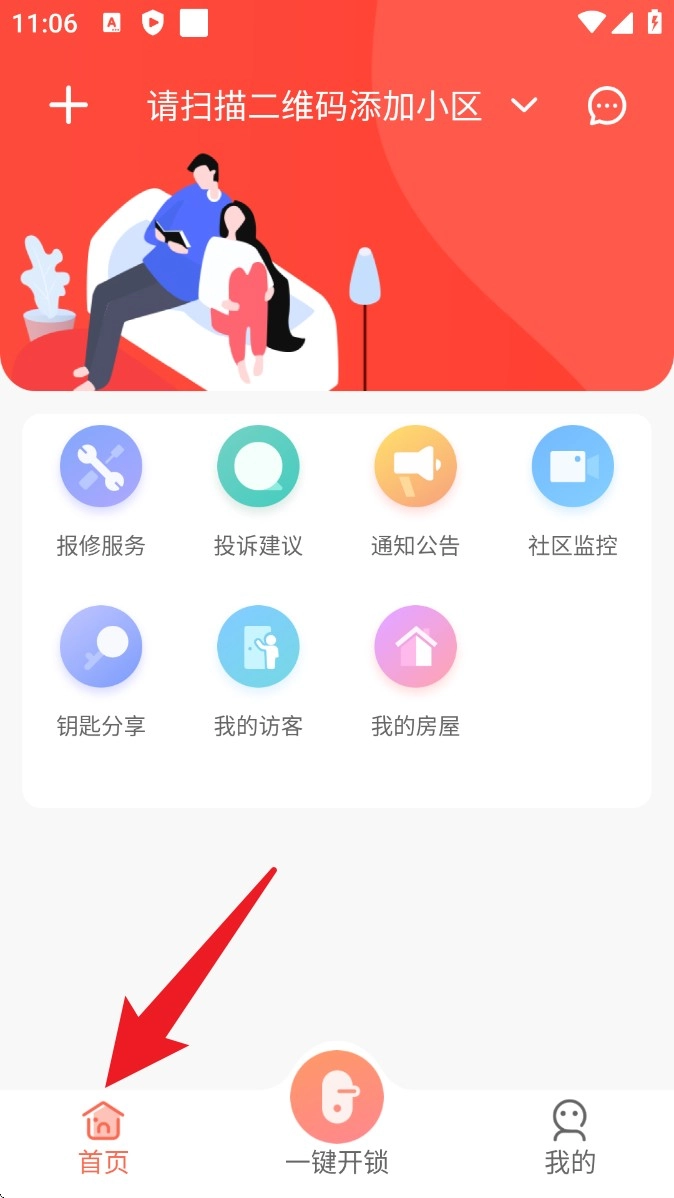Switch to the 首页 home tab

pos(103,1137)
